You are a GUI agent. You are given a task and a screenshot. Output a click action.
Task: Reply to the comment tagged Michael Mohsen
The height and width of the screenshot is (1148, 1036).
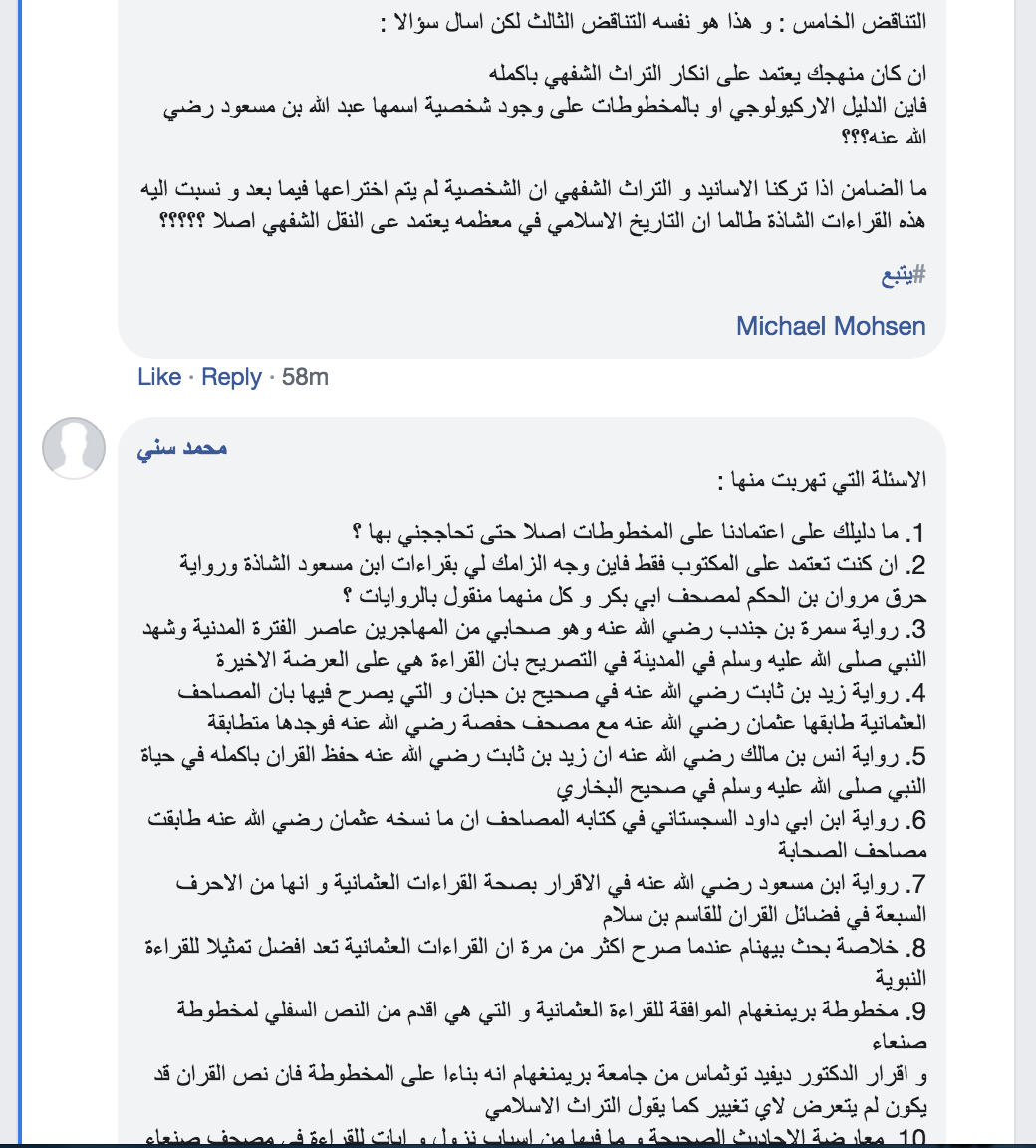coord(231,377)
